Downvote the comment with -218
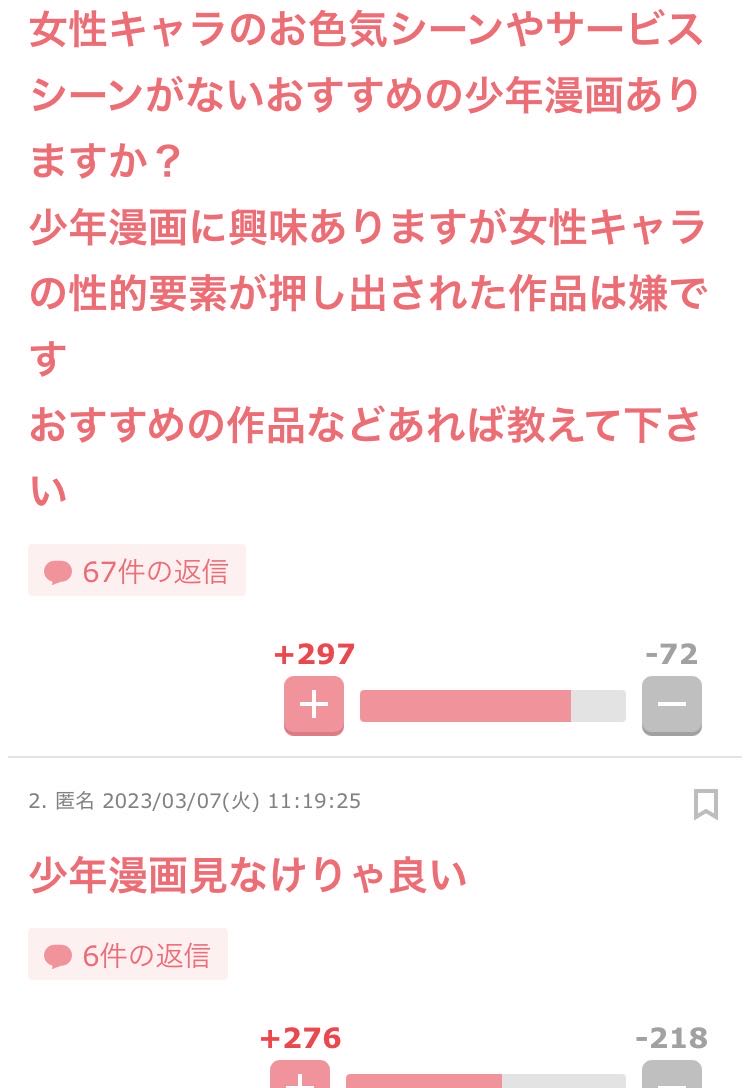This screenshot has height=1088, width=750. click(x=671, y=1076)
